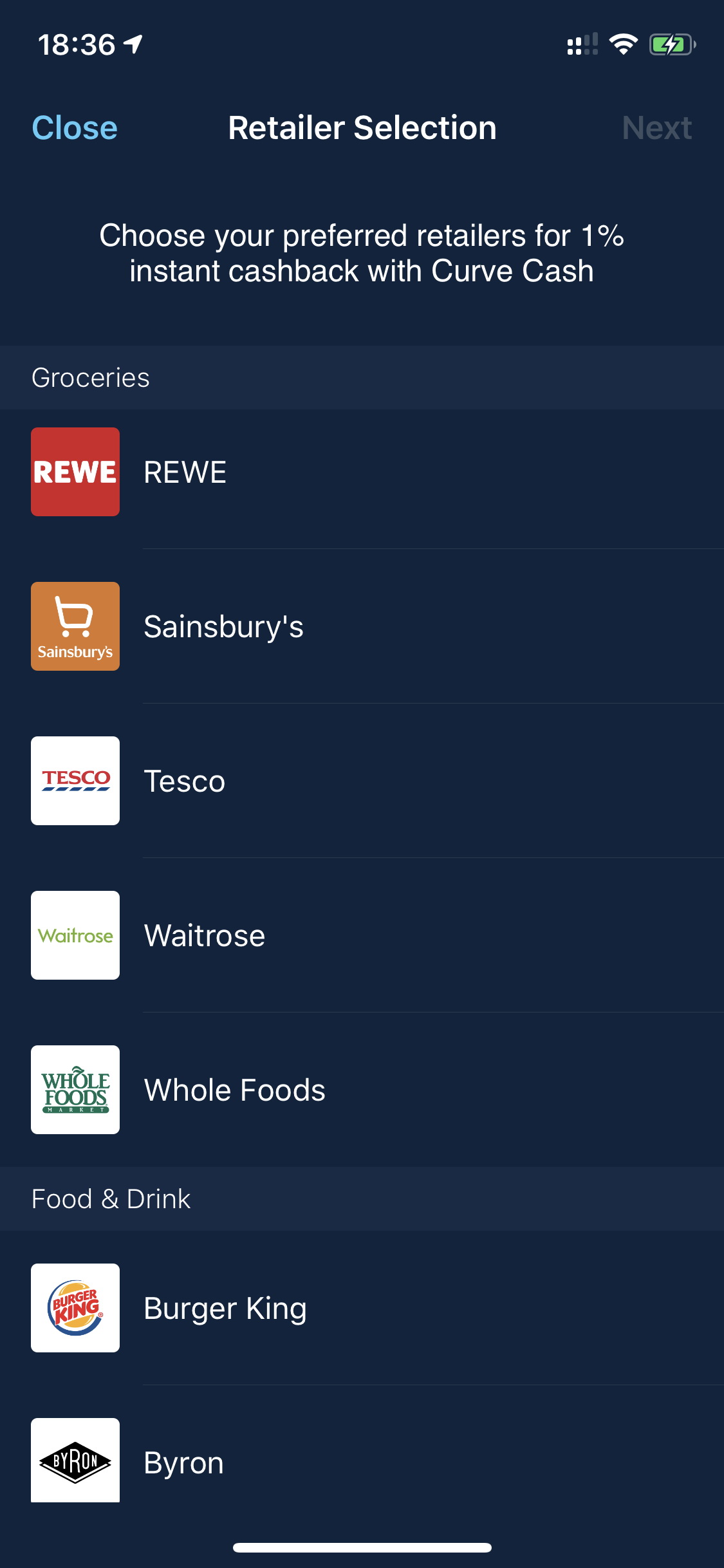
Task: Select the Waitrose retailer row
Action: click(x=362, y=935)
